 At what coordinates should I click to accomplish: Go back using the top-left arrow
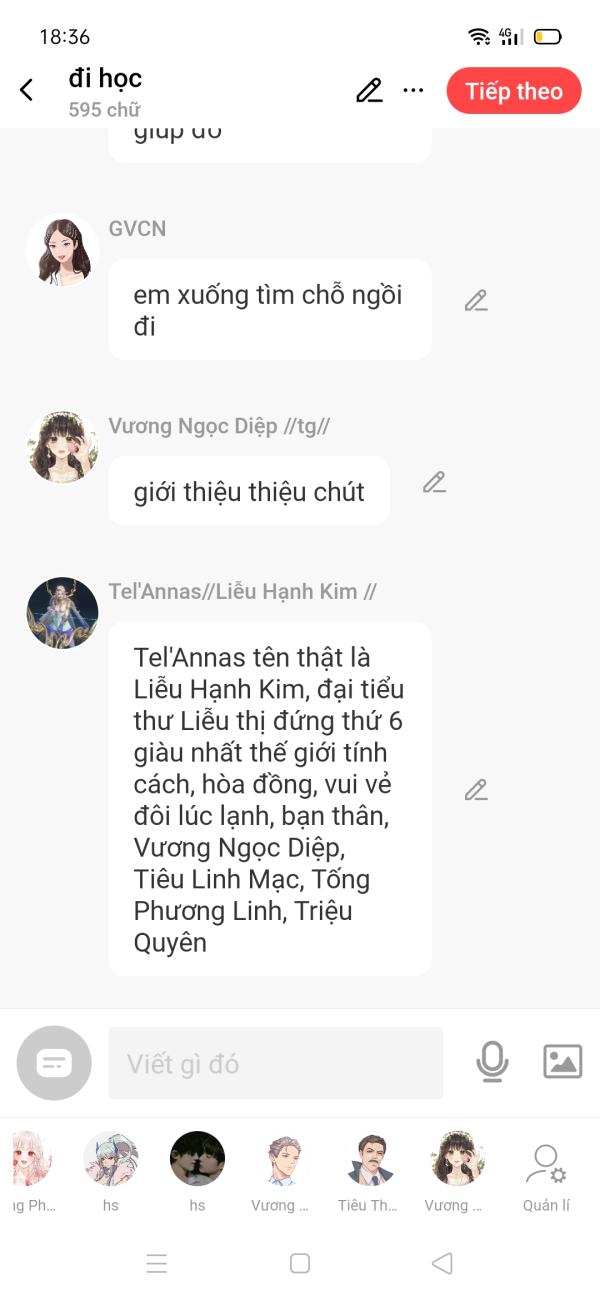click(27, 90)
